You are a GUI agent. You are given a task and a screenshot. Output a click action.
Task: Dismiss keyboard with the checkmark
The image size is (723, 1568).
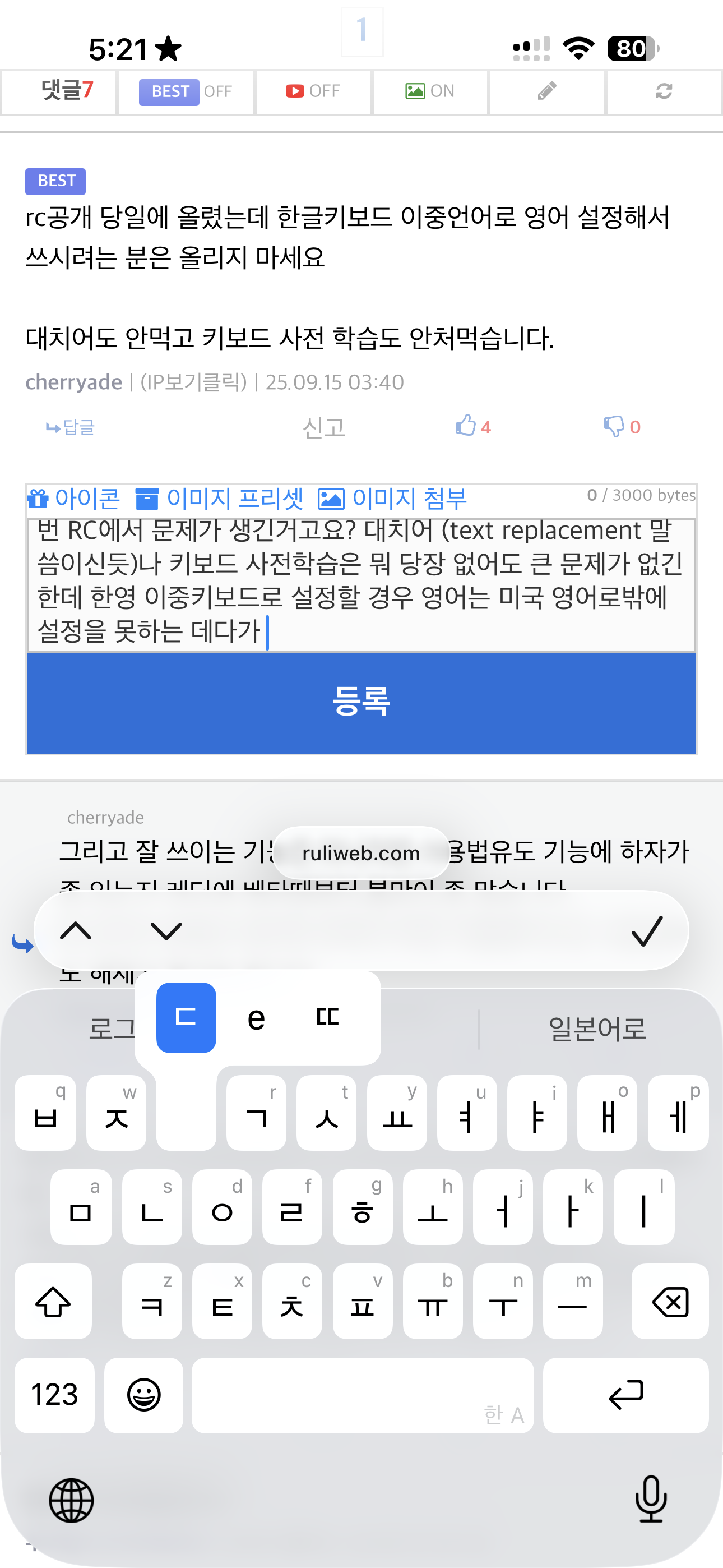[x=646, y=931]
